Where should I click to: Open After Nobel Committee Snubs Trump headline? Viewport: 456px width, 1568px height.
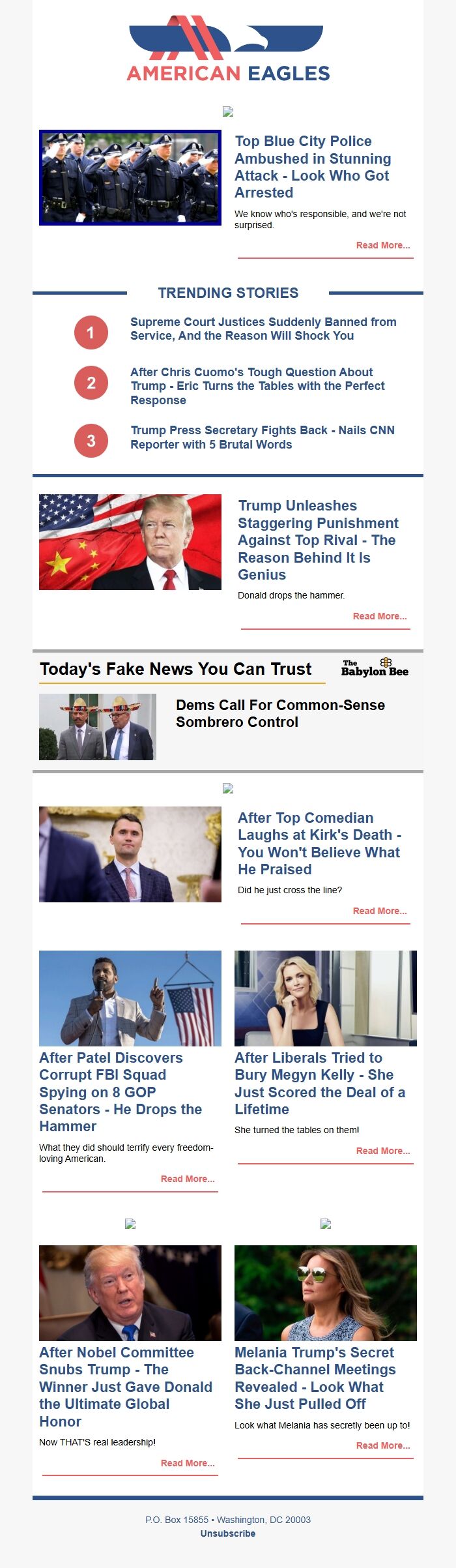pos(125,1387)
